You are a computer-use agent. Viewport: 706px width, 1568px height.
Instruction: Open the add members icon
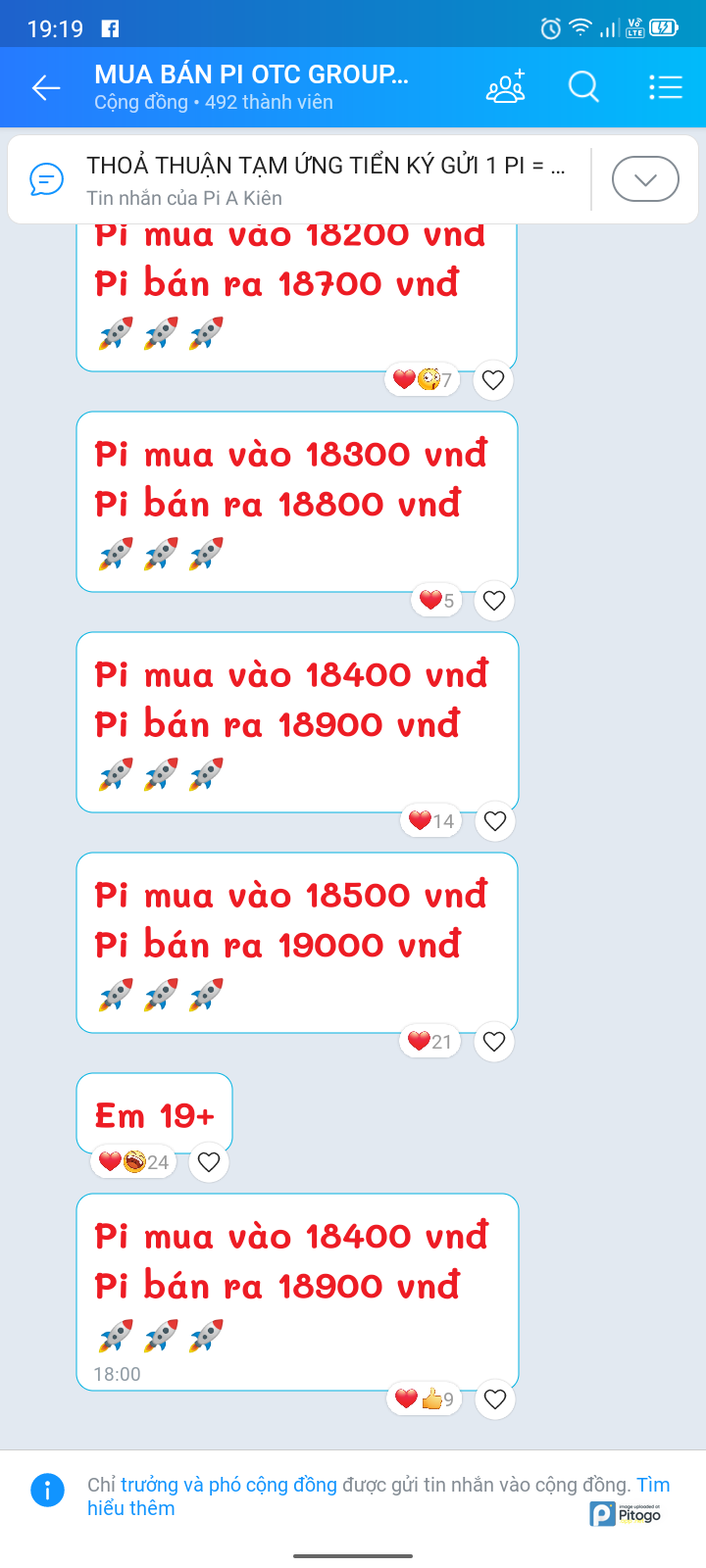506,87
